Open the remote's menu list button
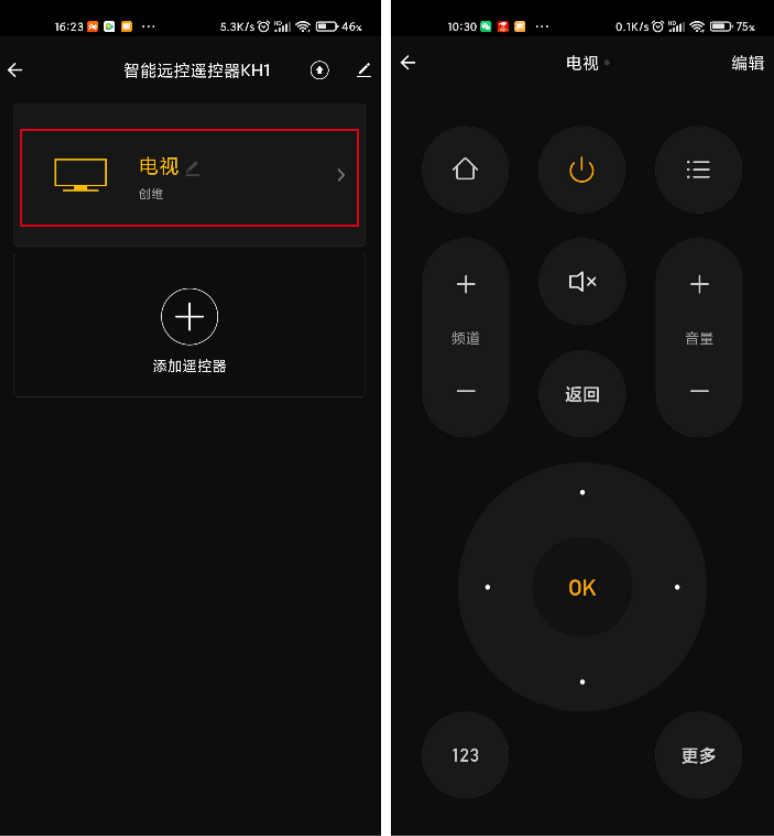The width and height of the screenshot is (774, 836). coord(698,170)
